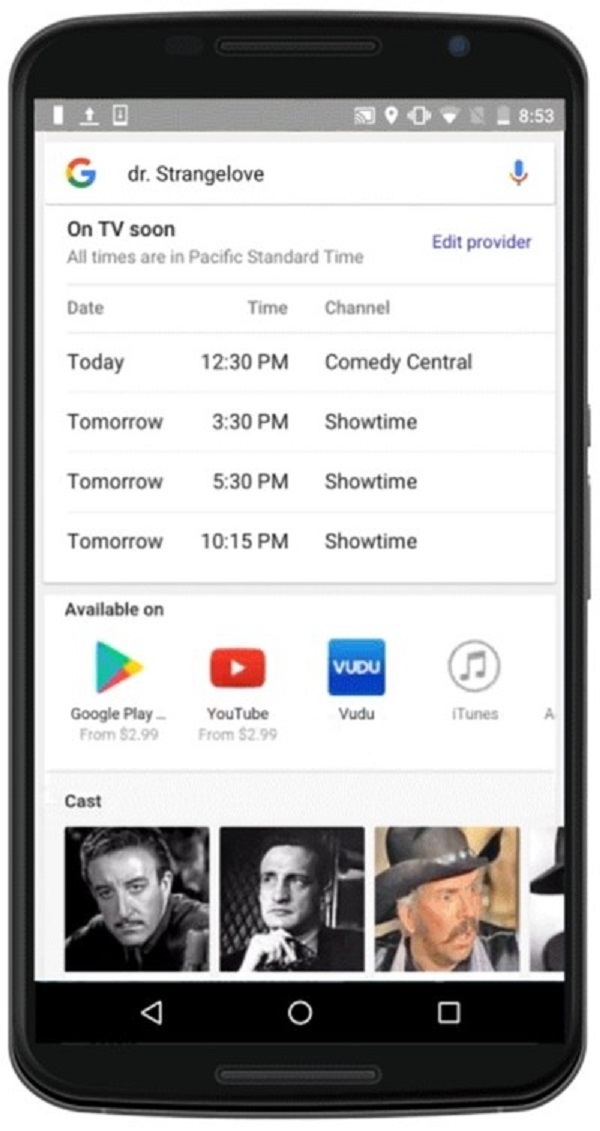Screen dimensions: 600x1131
Task: Start voice search with the microphone
Action: point(518,174)
